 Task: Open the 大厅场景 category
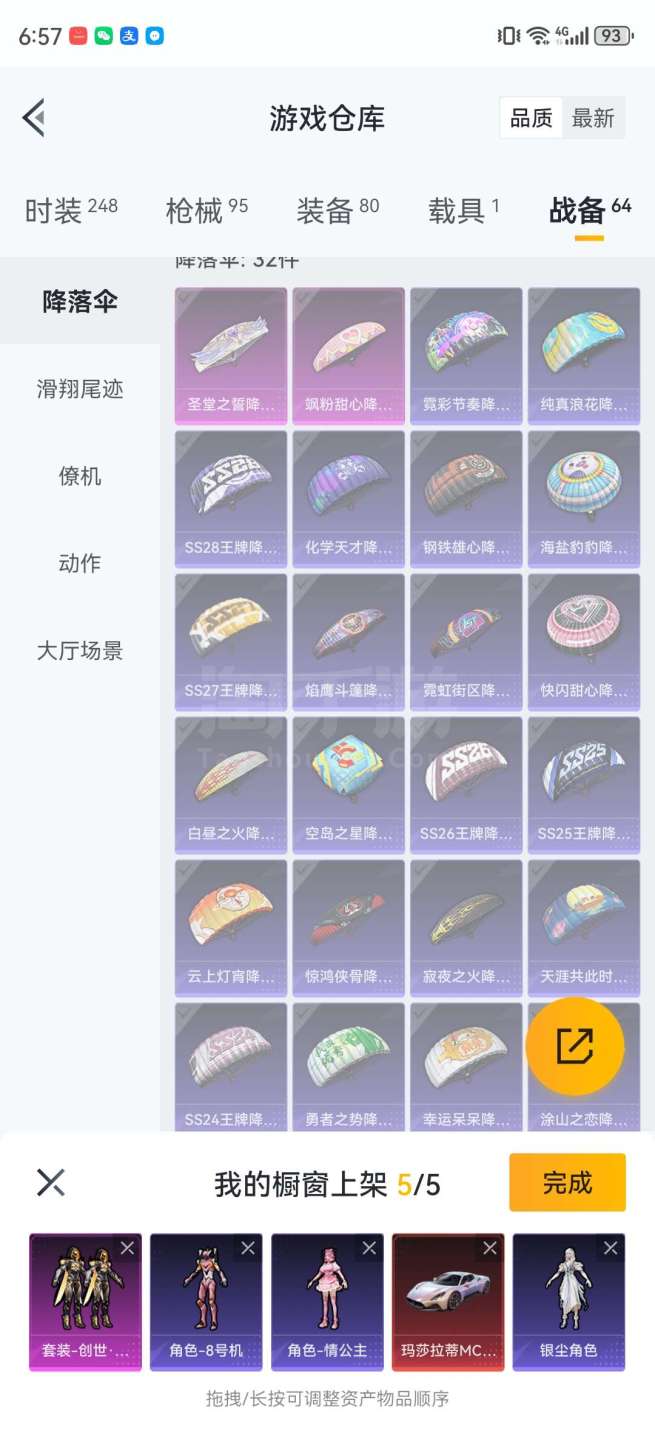click(80, 651)
